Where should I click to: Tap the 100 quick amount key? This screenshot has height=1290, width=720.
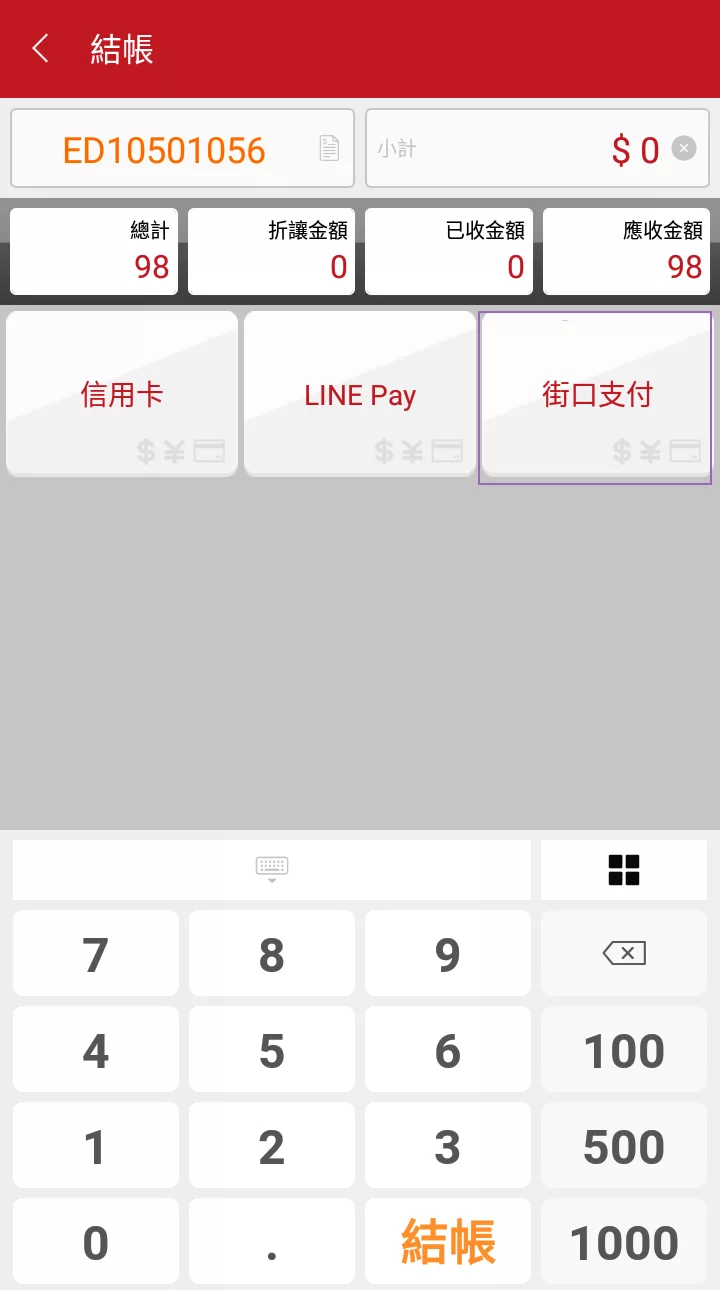pos(624,1049)
